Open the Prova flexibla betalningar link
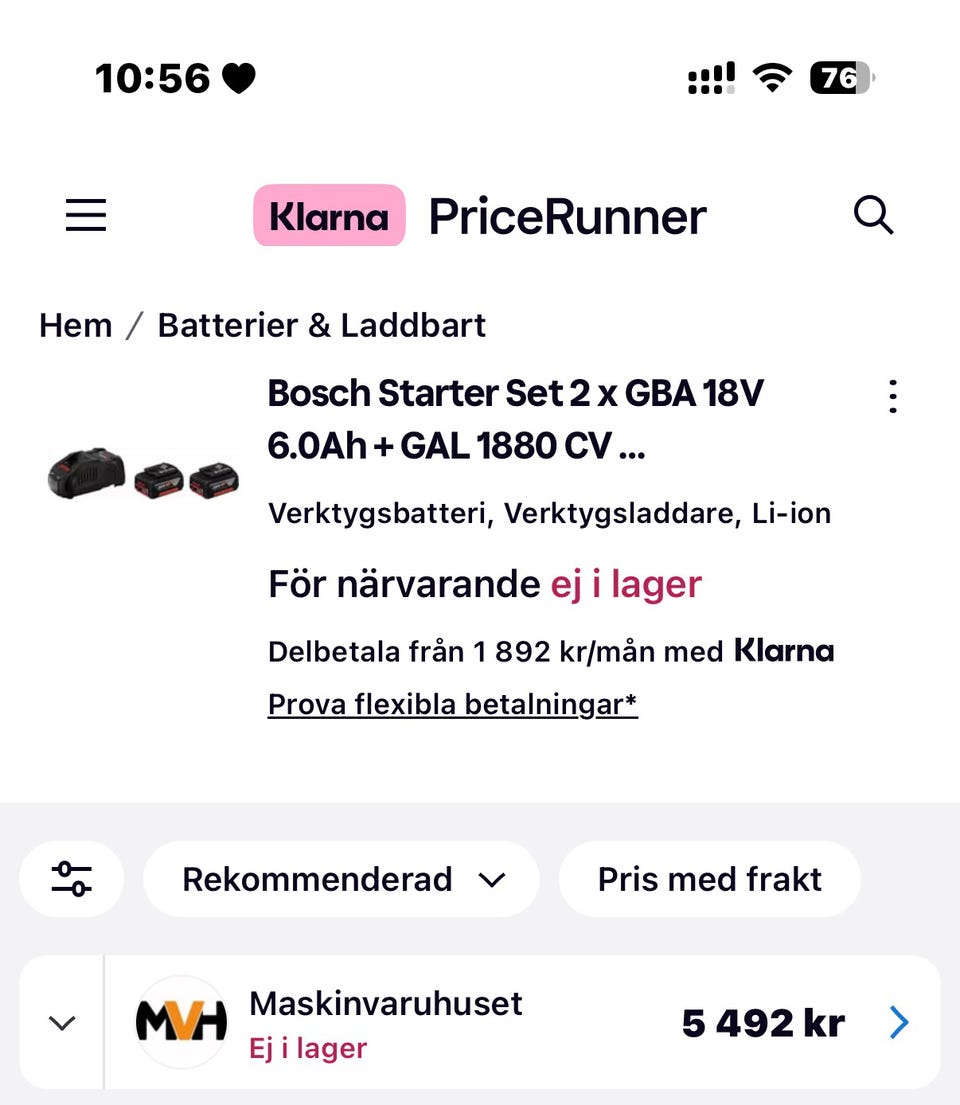Viewport: 960px width, 1105px height. pos(452,704)
